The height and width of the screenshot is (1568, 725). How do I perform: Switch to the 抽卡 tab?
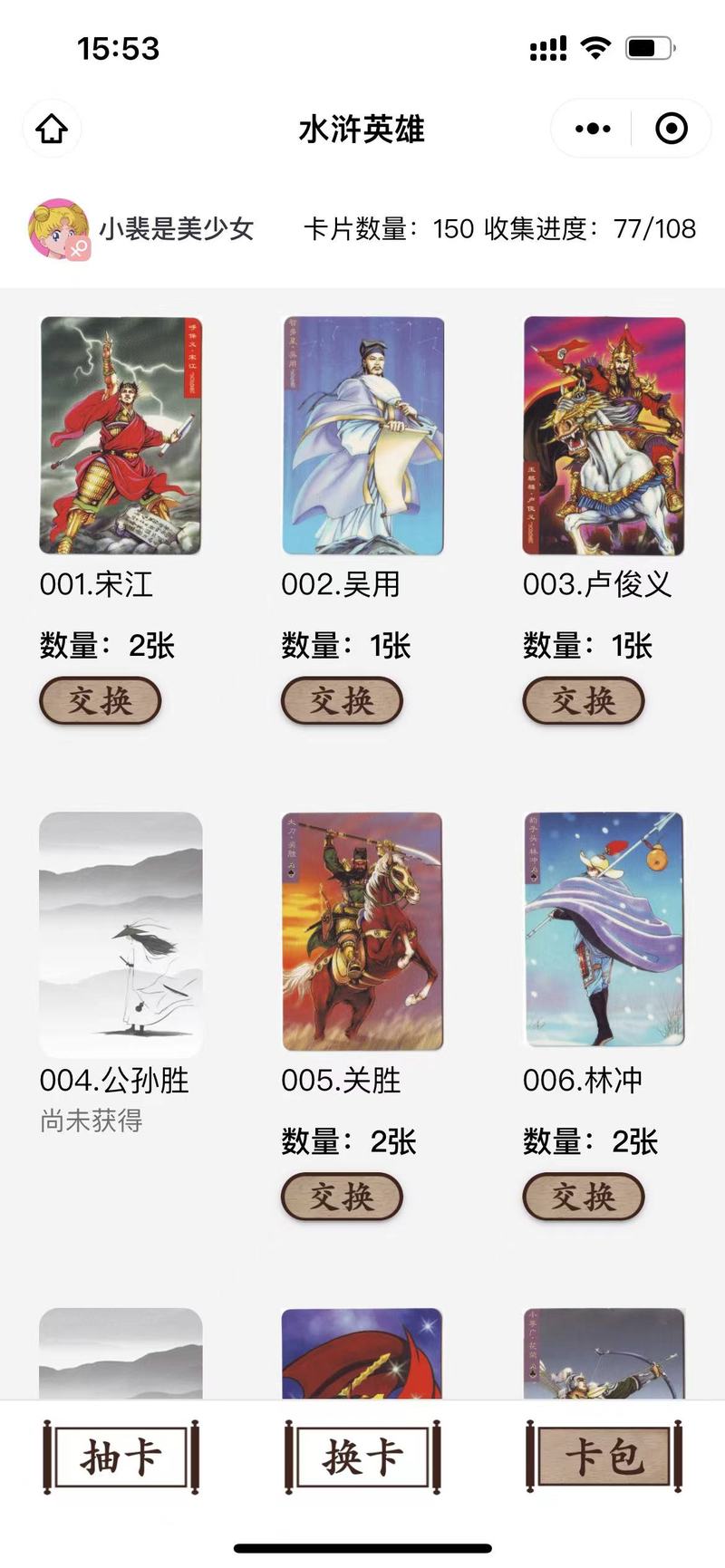(x=121, y=1457)
